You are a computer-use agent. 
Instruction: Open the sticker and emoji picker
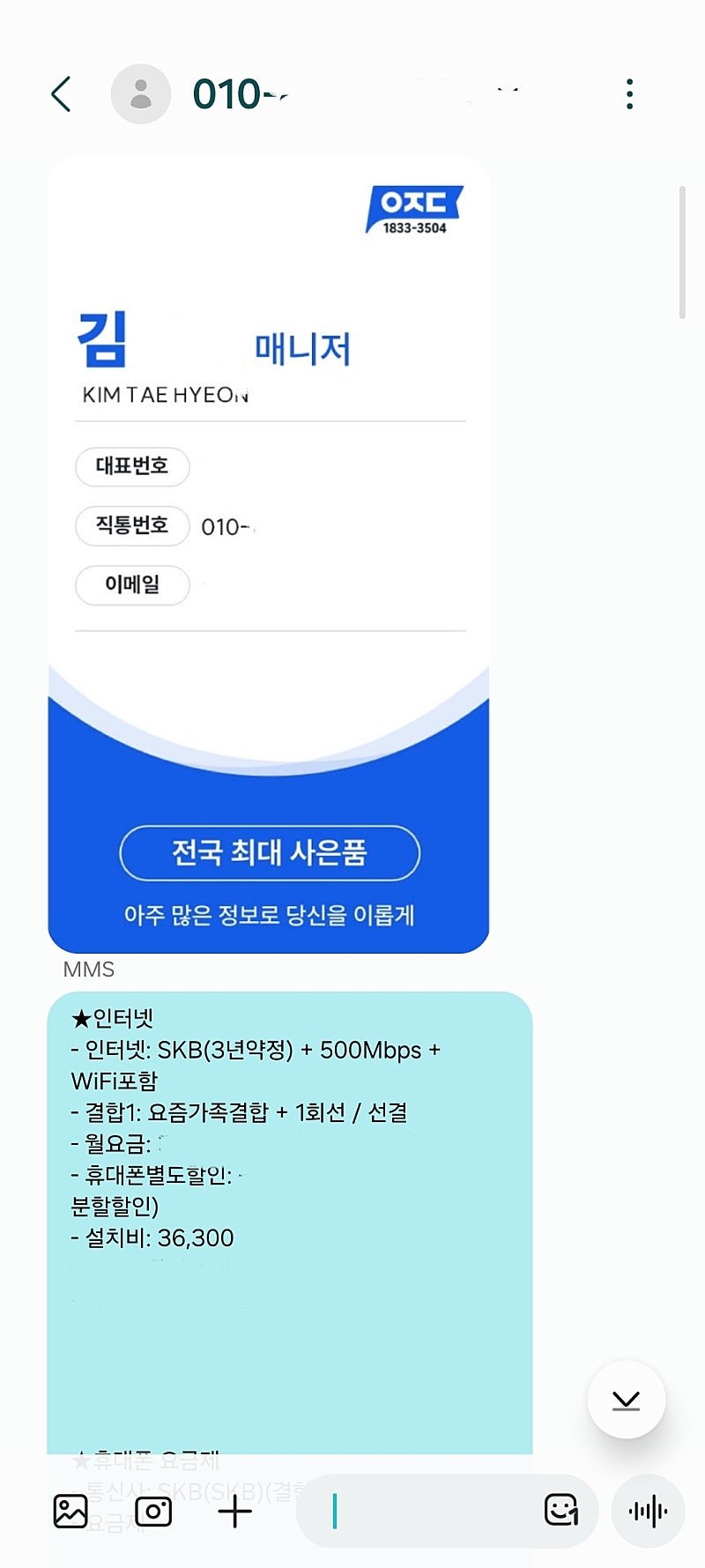[x=561, y=1510]
